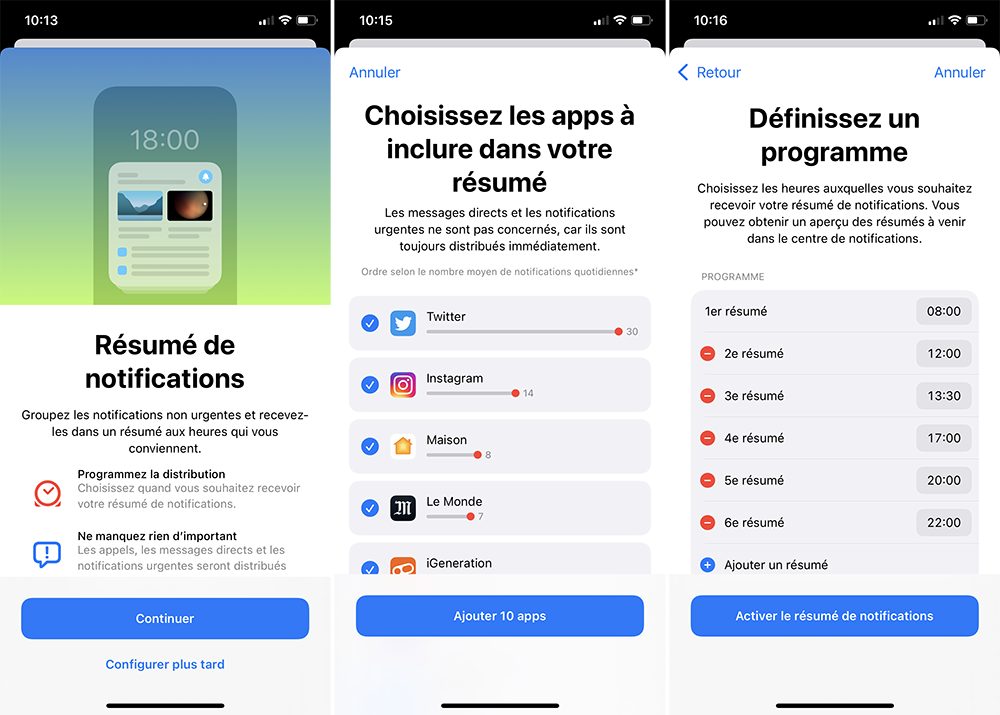Viewport: 1000px width, 715px height.
Task: Choose Configurer plus tard
Action: coord(165,664)
